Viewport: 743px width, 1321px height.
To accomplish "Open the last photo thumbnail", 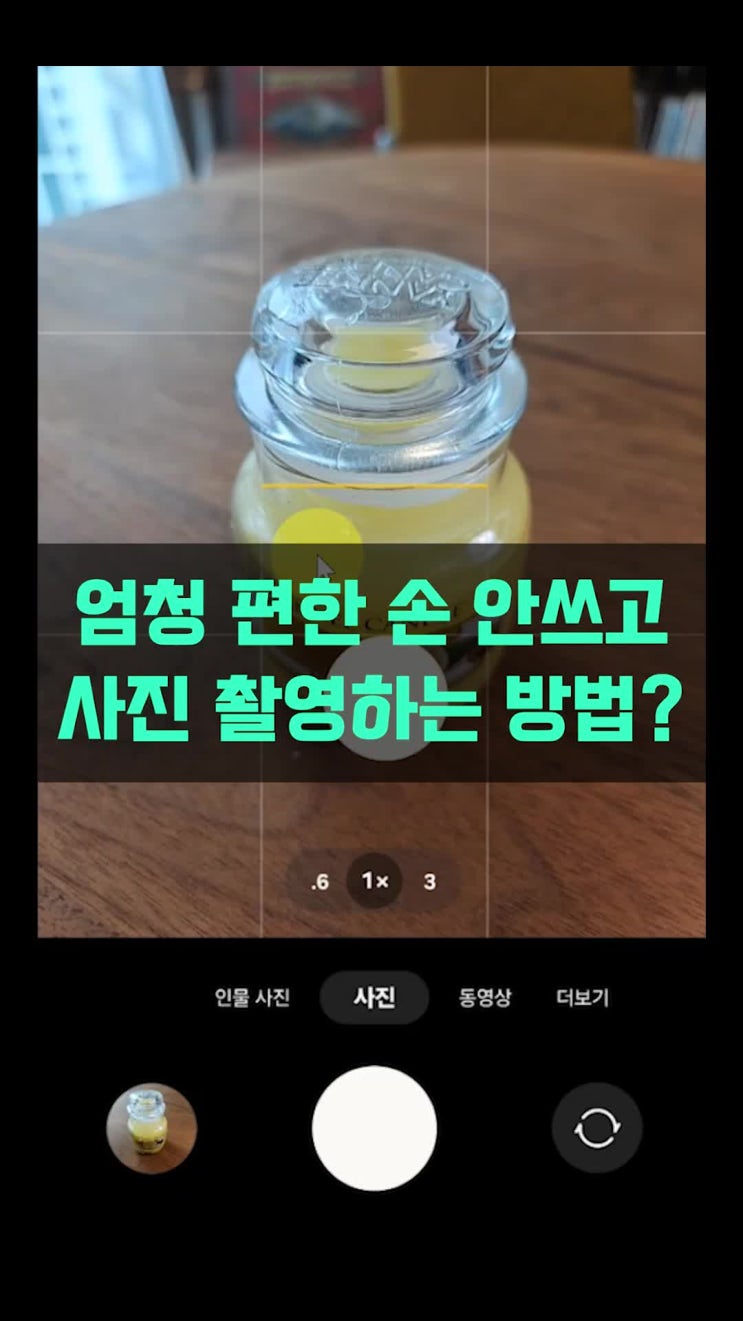I will [x=152, y=1128].
